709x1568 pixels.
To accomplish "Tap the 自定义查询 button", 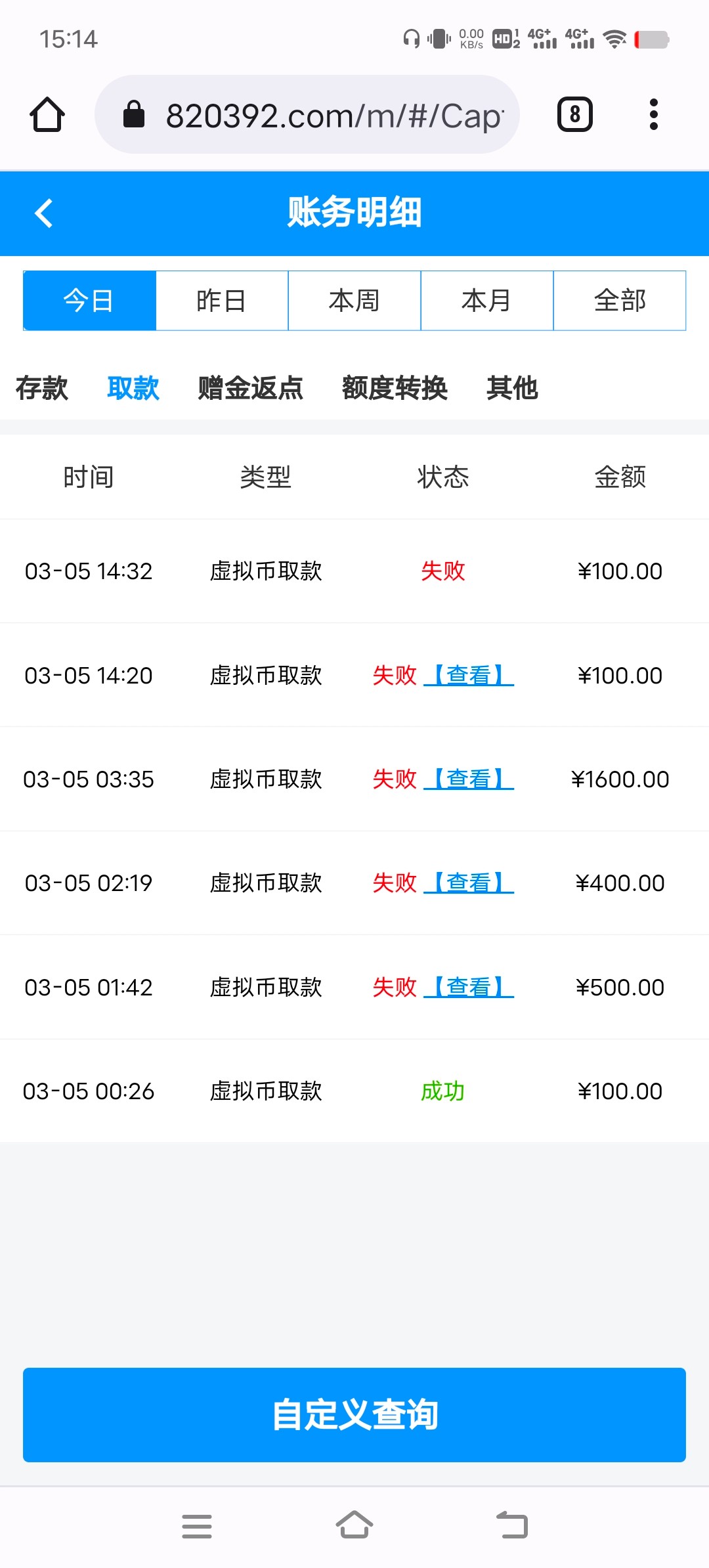I will 354,1415.
